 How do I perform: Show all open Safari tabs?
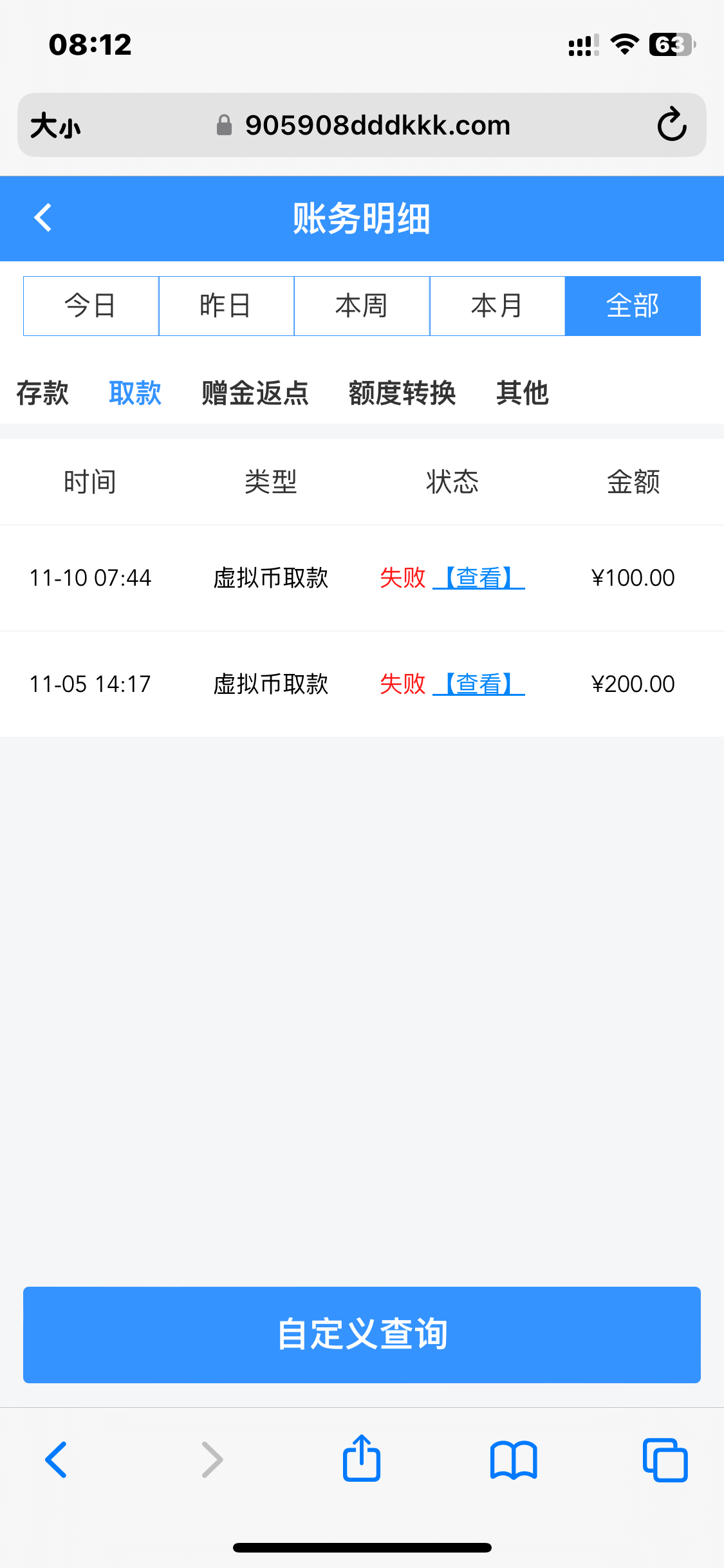tap(665, 1460)
